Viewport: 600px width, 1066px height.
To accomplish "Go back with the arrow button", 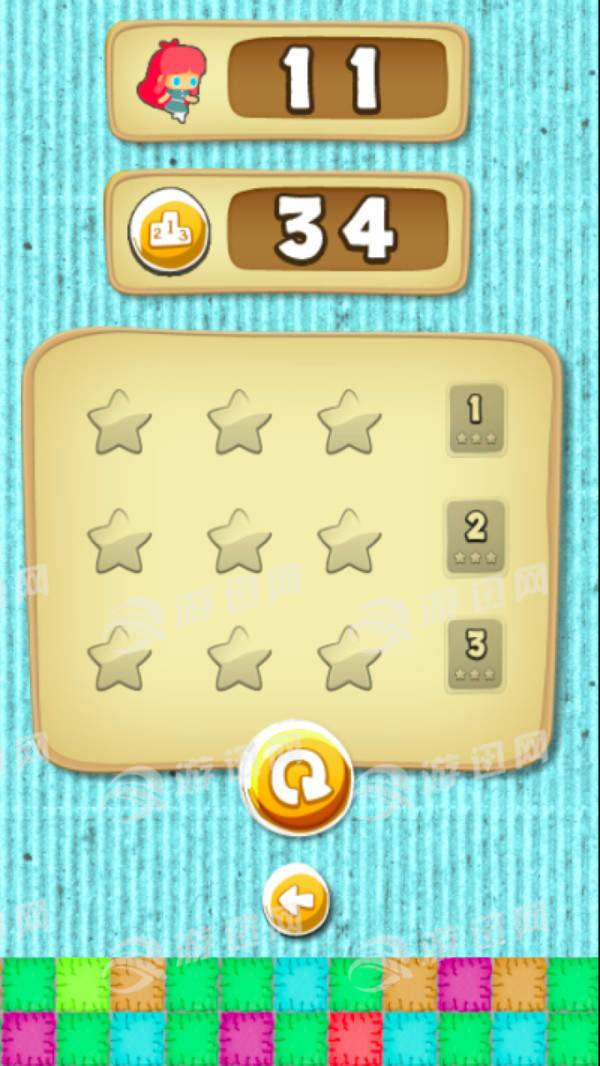I will coord(295,900).
